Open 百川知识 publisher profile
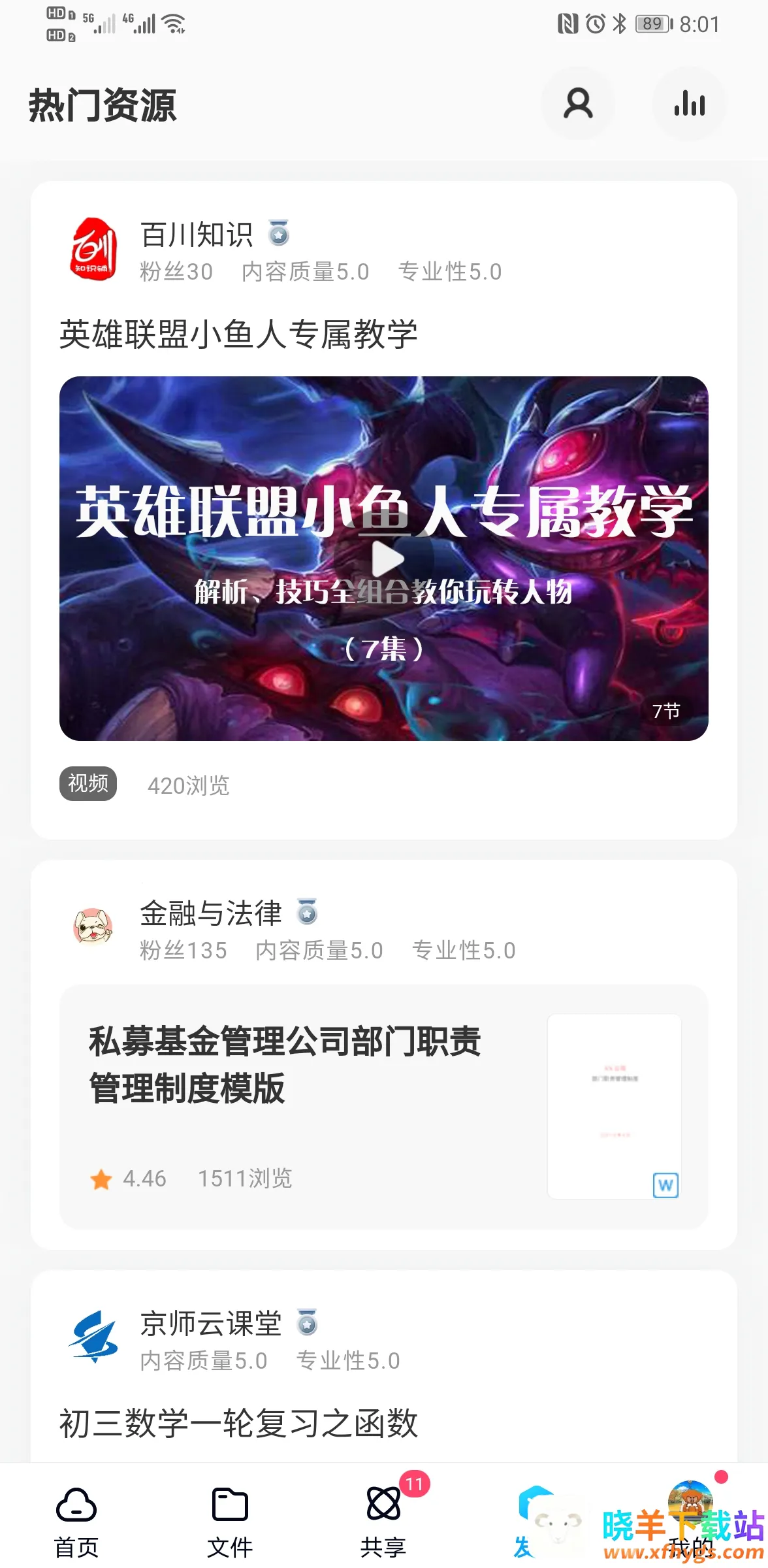The width and height of the screenshot is (768, 1568). point(197,235)
